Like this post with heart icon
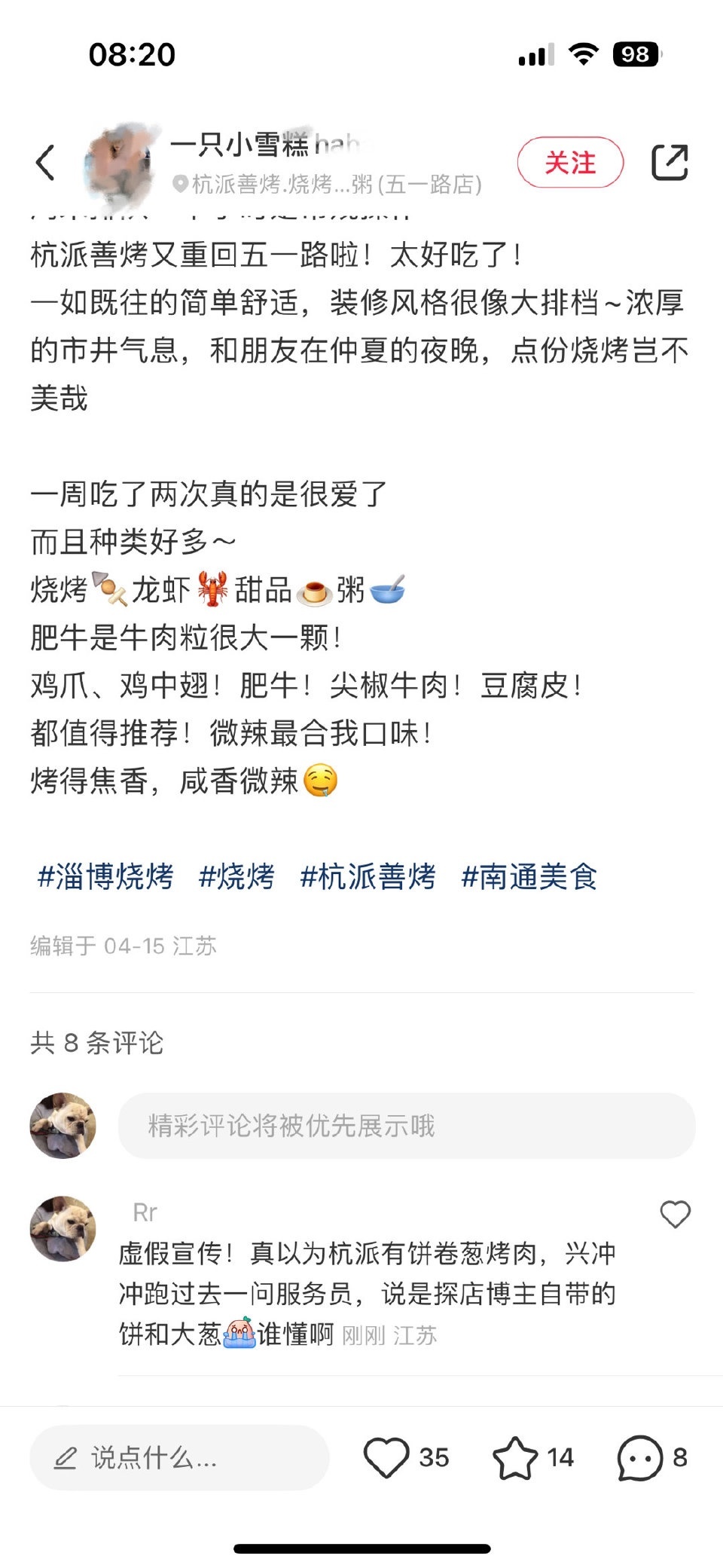This screenshot has width=723, height=1568. click(386, 1457)
